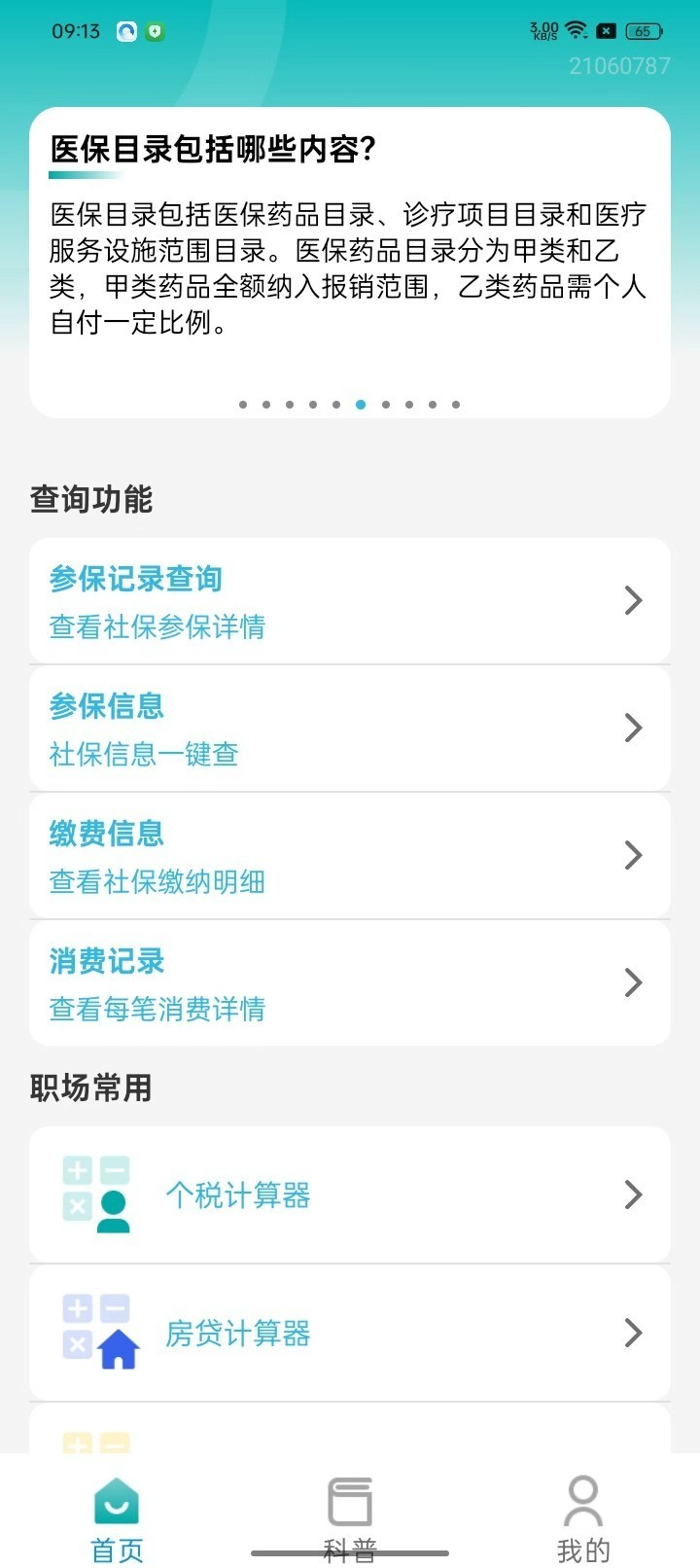The image size is (700, 1568).
Task: Go to the 我的 profile tab
Action: (x=583, y=1517)
